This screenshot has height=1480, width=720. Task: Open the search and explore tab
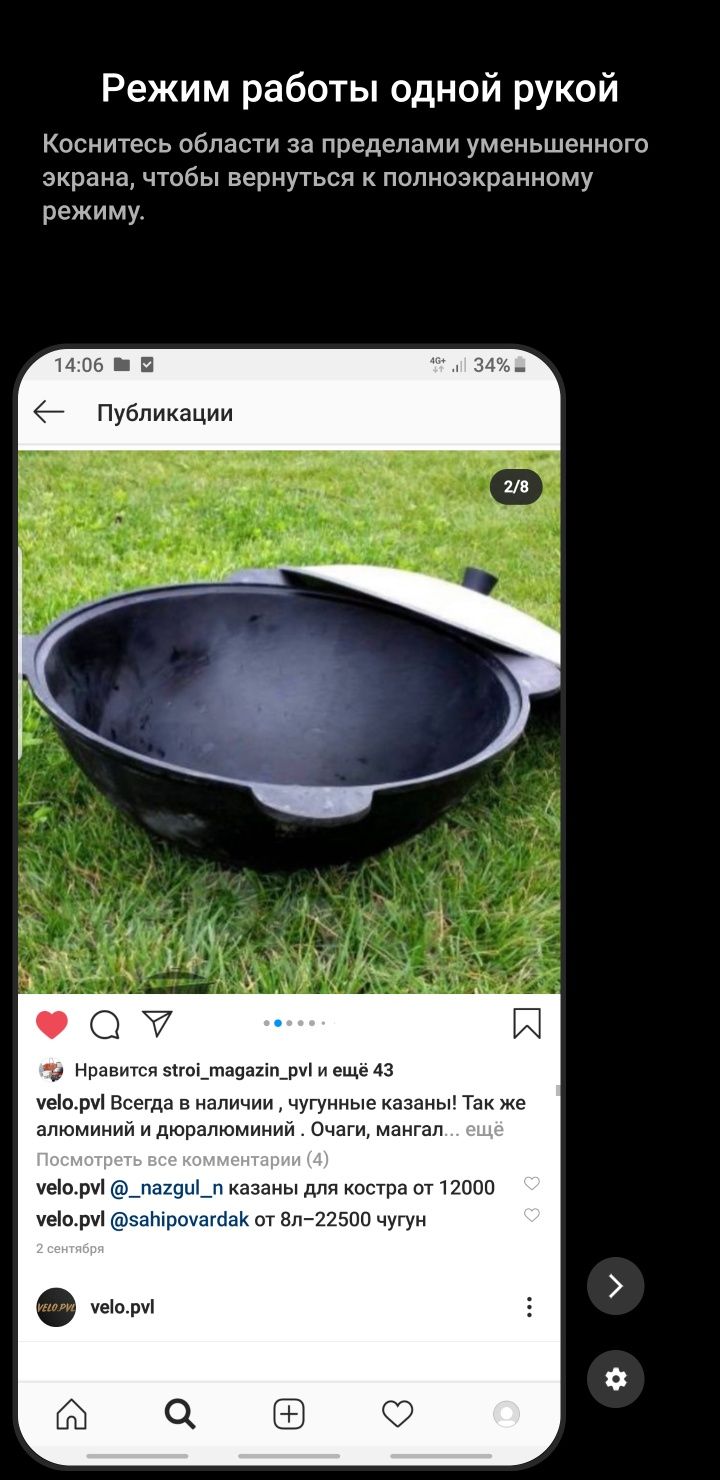pyautogui.click(x=180, y=1414)
